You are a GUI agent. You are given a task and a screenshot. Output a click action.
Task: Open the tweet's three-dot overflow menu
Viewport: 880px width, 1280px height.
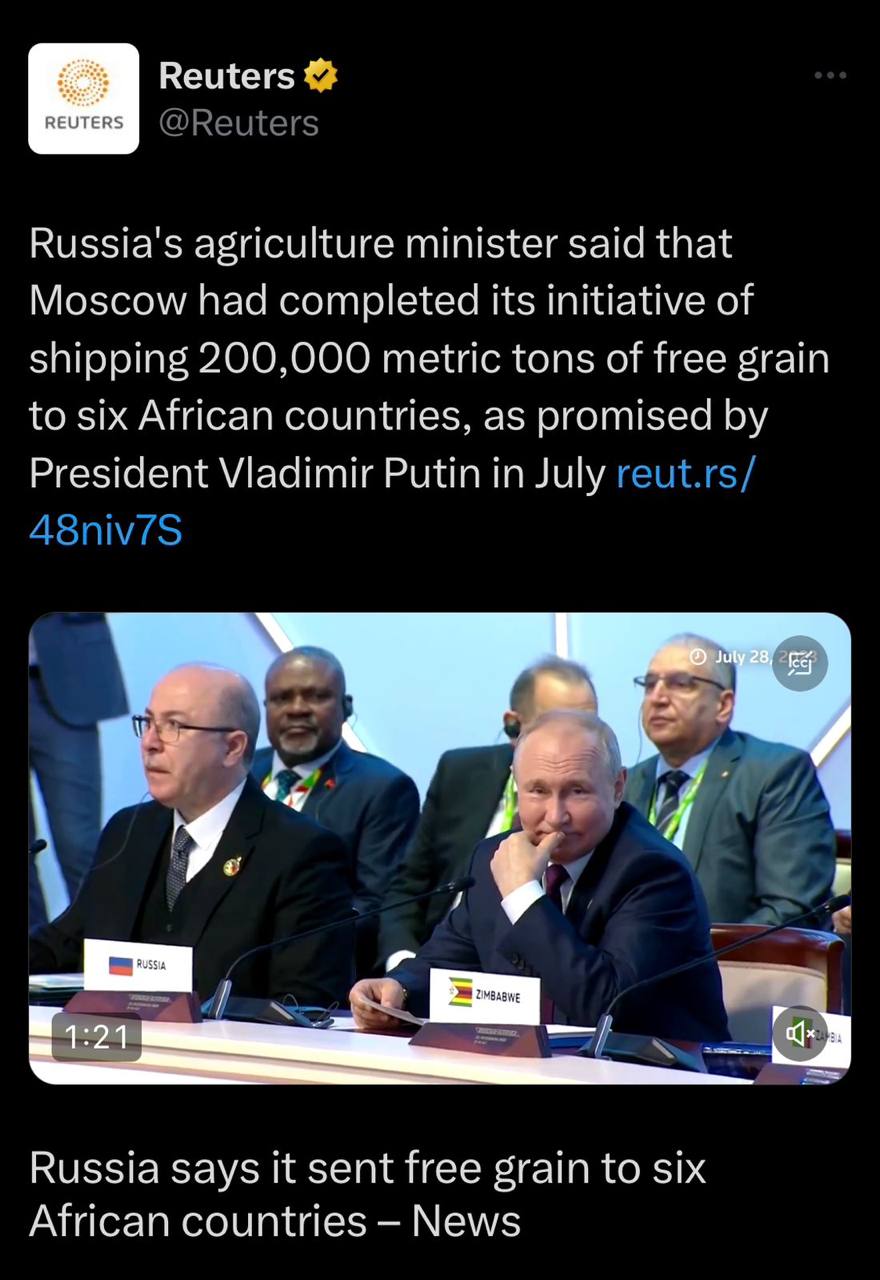[829, 75]
